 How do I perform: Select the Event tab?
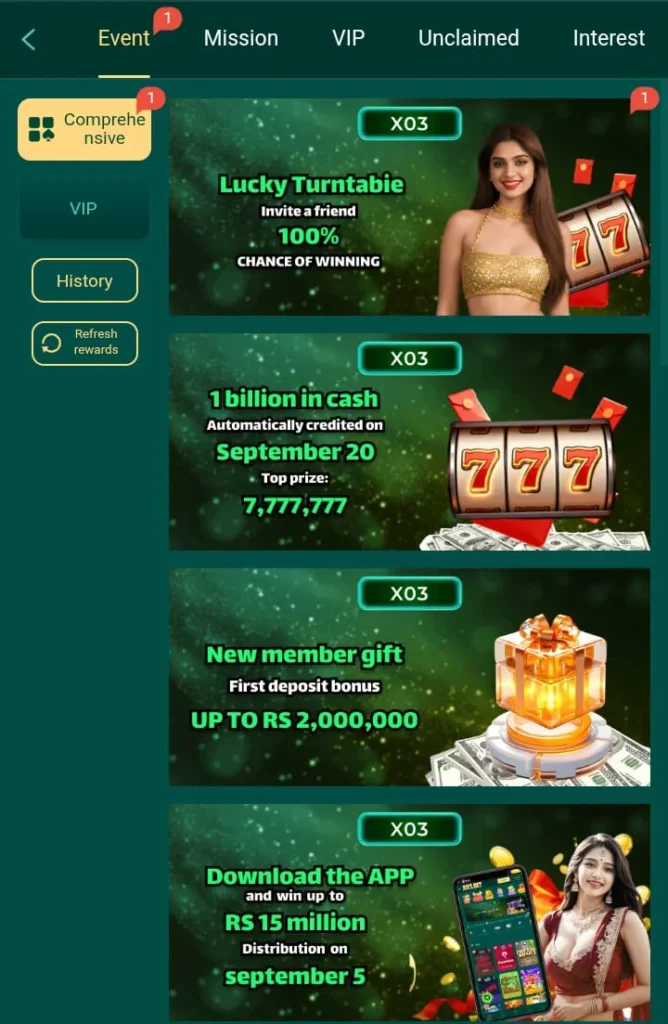(124, 39)
